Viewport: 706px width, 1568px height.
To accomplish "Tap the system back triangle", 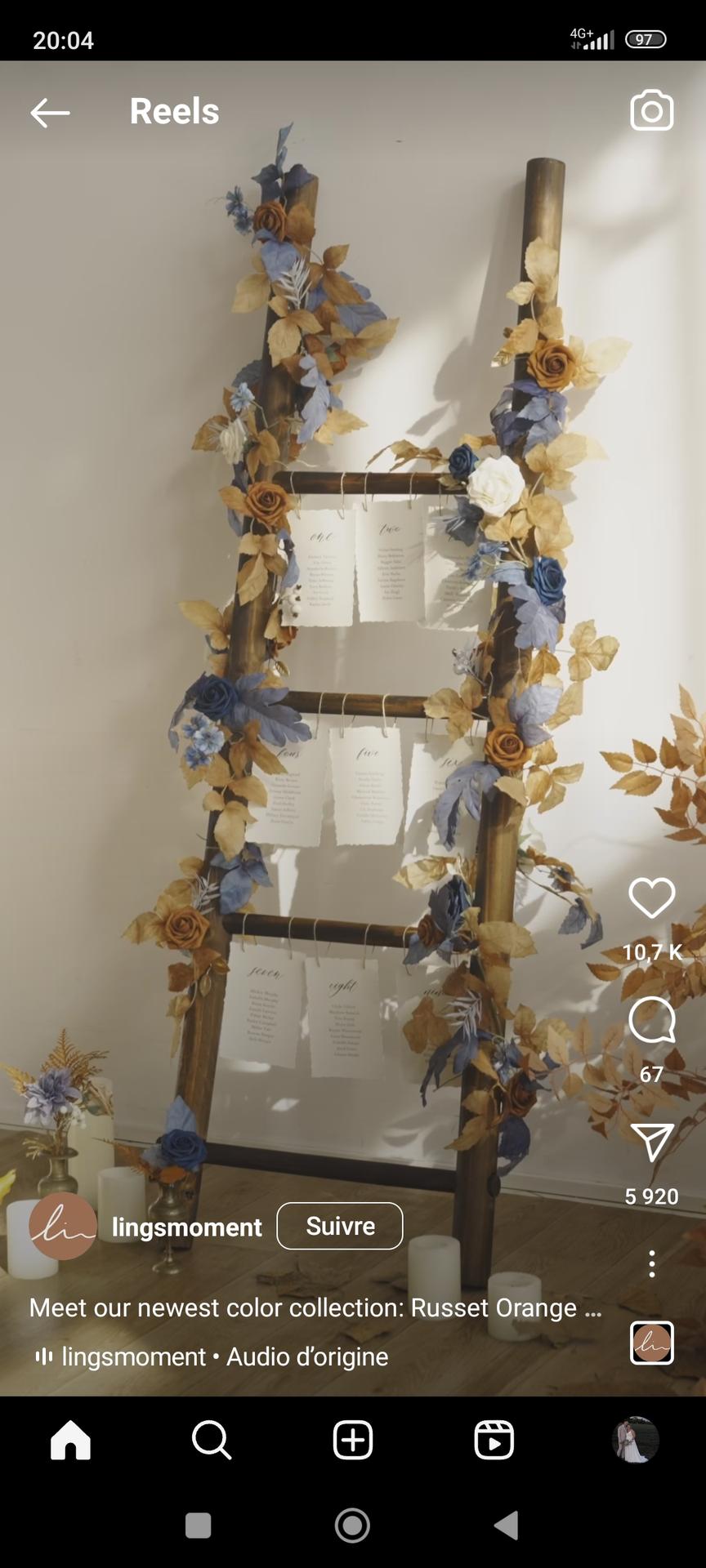I will pos(507,1525).
